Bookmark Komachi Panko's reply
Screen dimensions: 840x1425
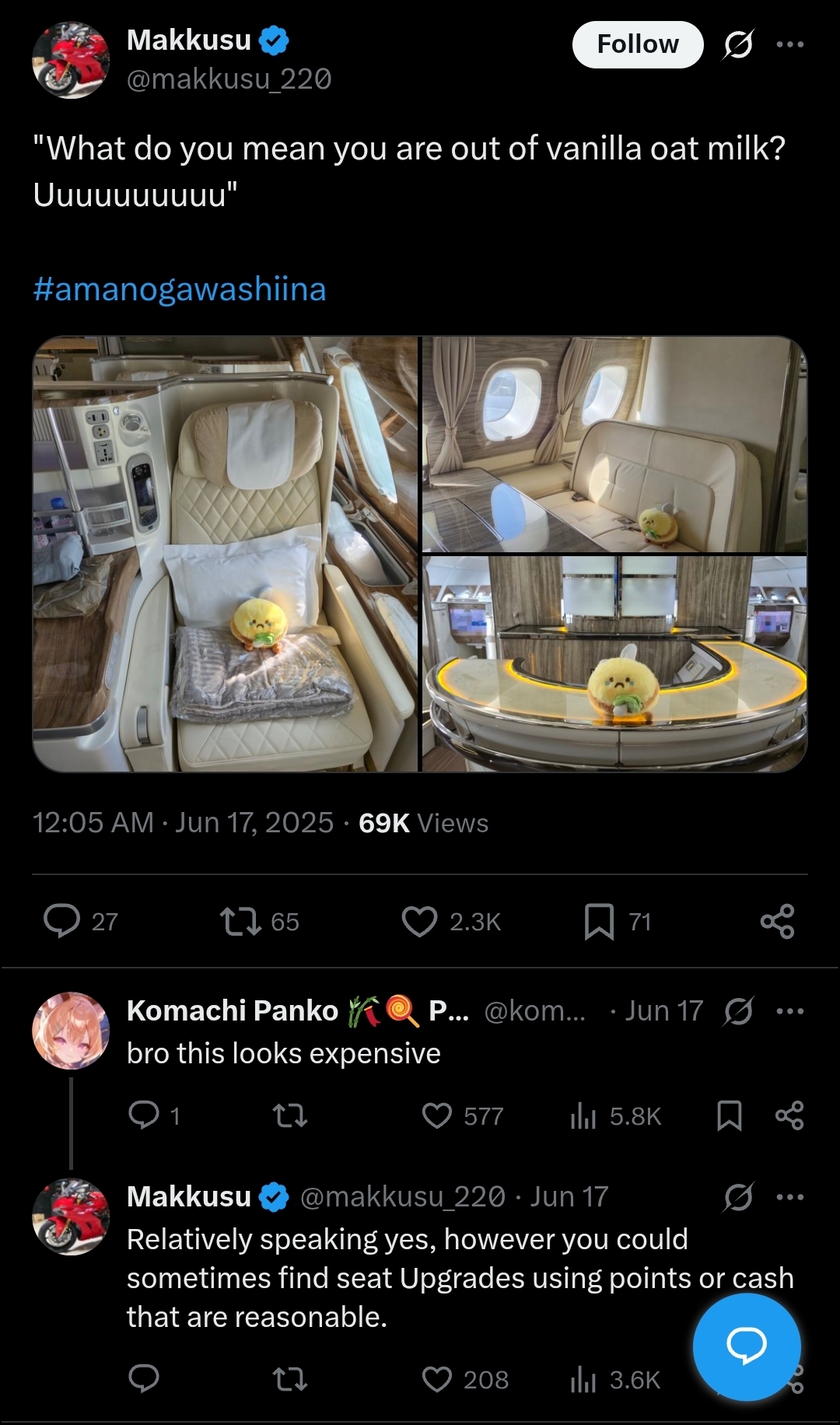tap(729, 1115)
